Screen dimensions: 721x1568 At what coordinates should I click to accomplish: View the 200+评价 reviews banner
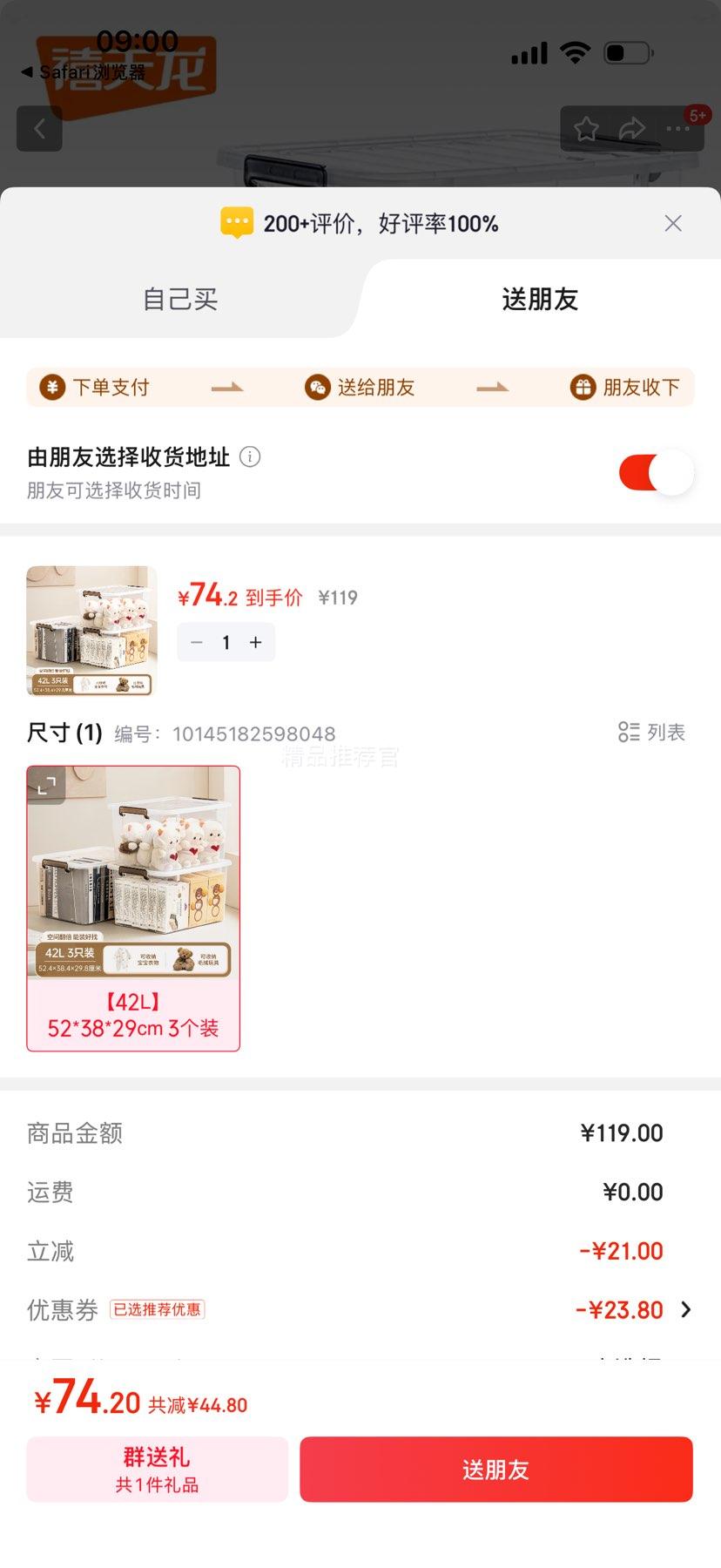pyautogui.click(x=359, y=224)
